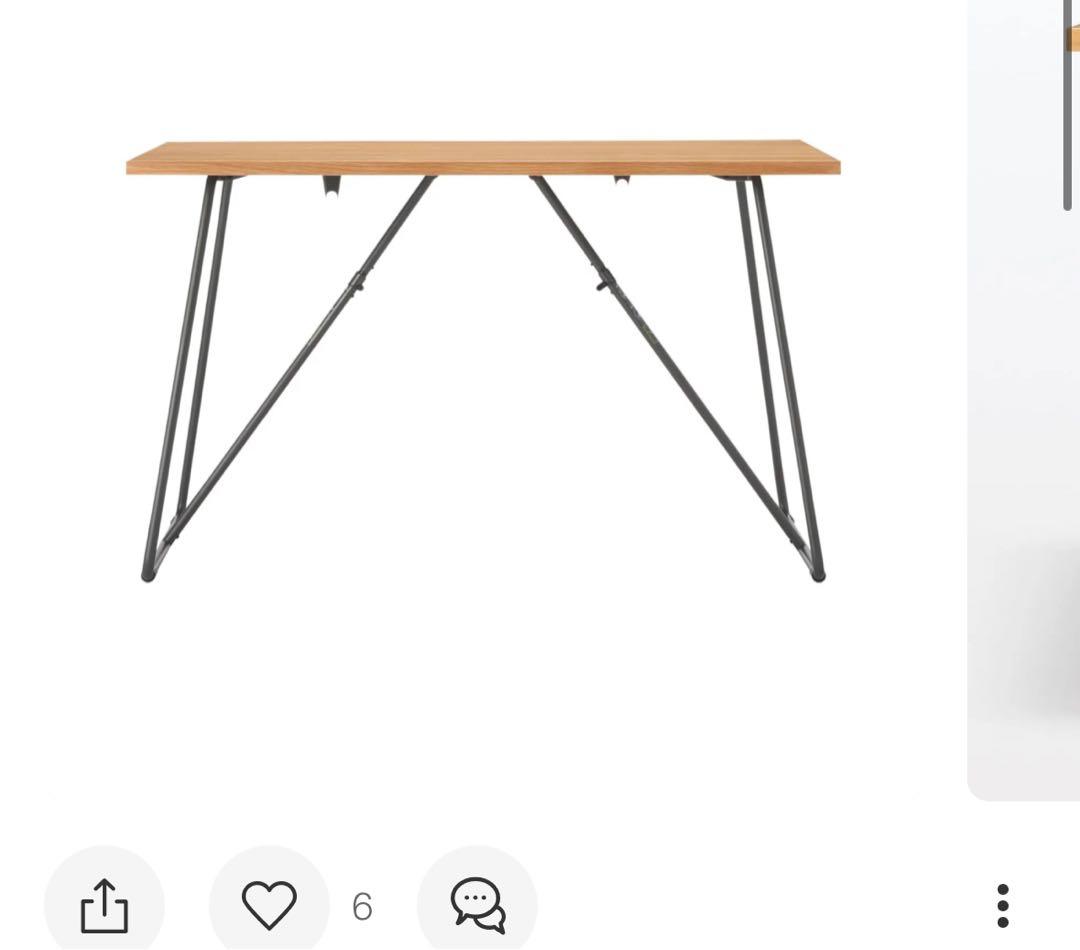View the next product photo
The width and height of the screenshot is (1080, 950).
click(1024, 400)
